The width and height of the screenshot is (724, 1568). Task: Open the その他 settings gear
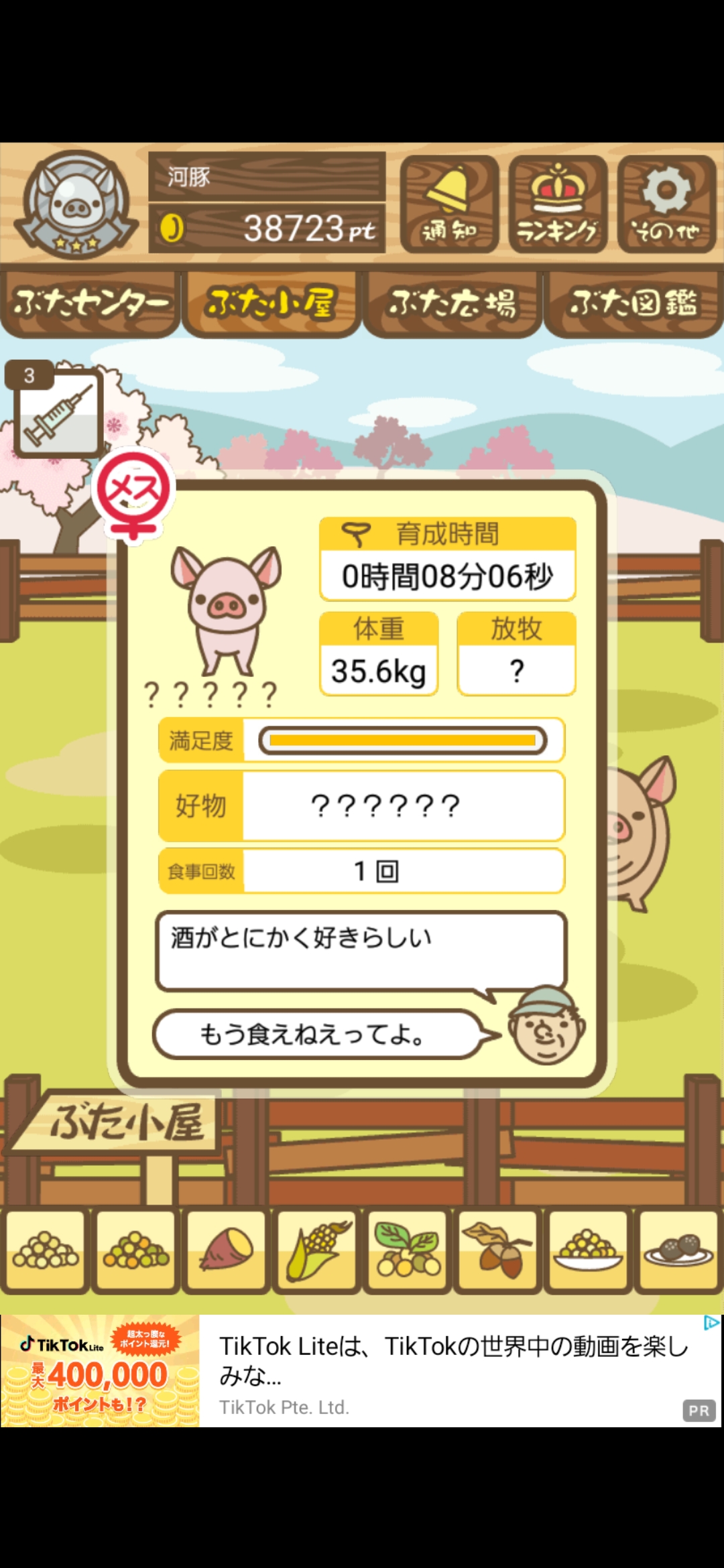[666, 204]
